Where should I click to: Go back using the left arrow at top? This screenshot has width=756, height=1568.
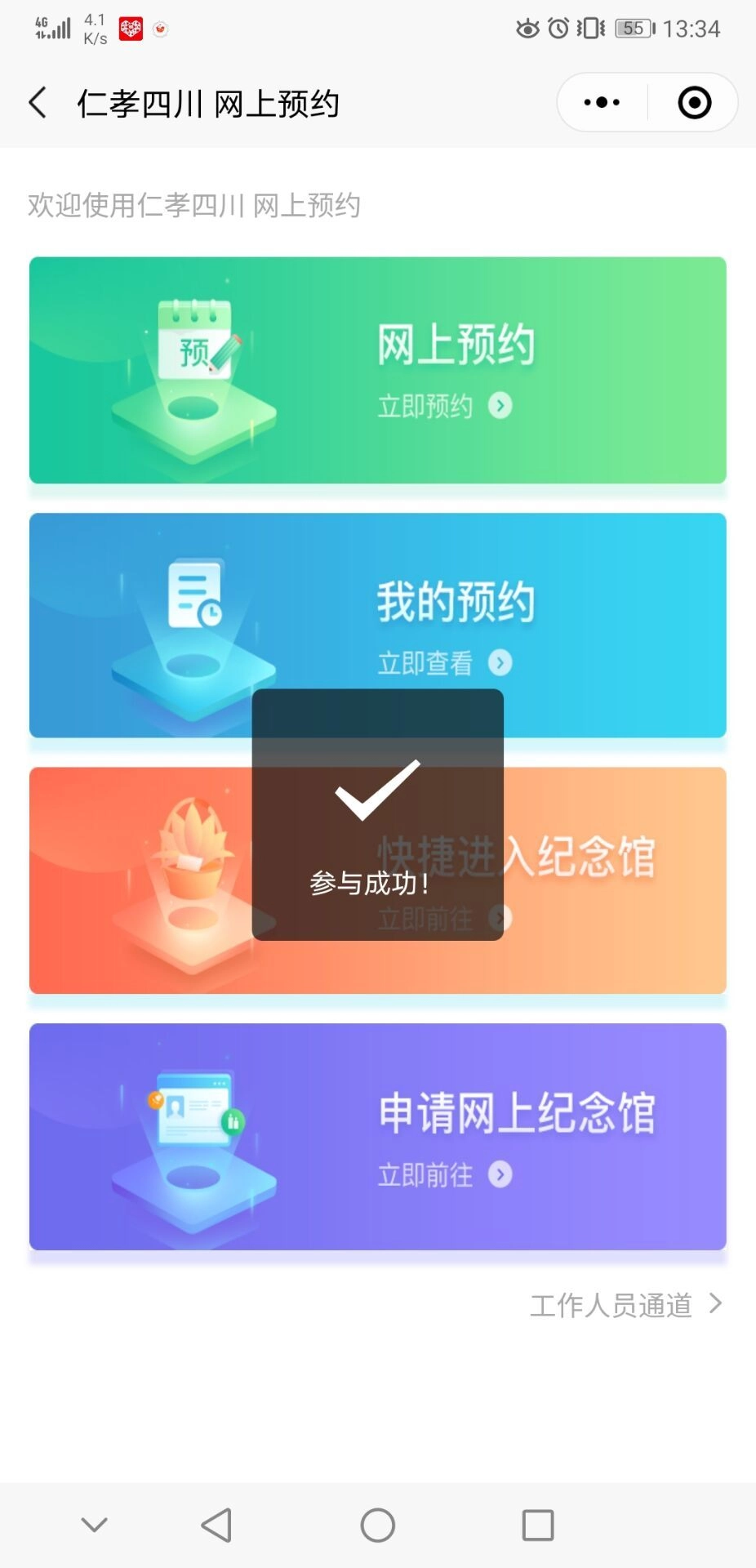(36, 101)
